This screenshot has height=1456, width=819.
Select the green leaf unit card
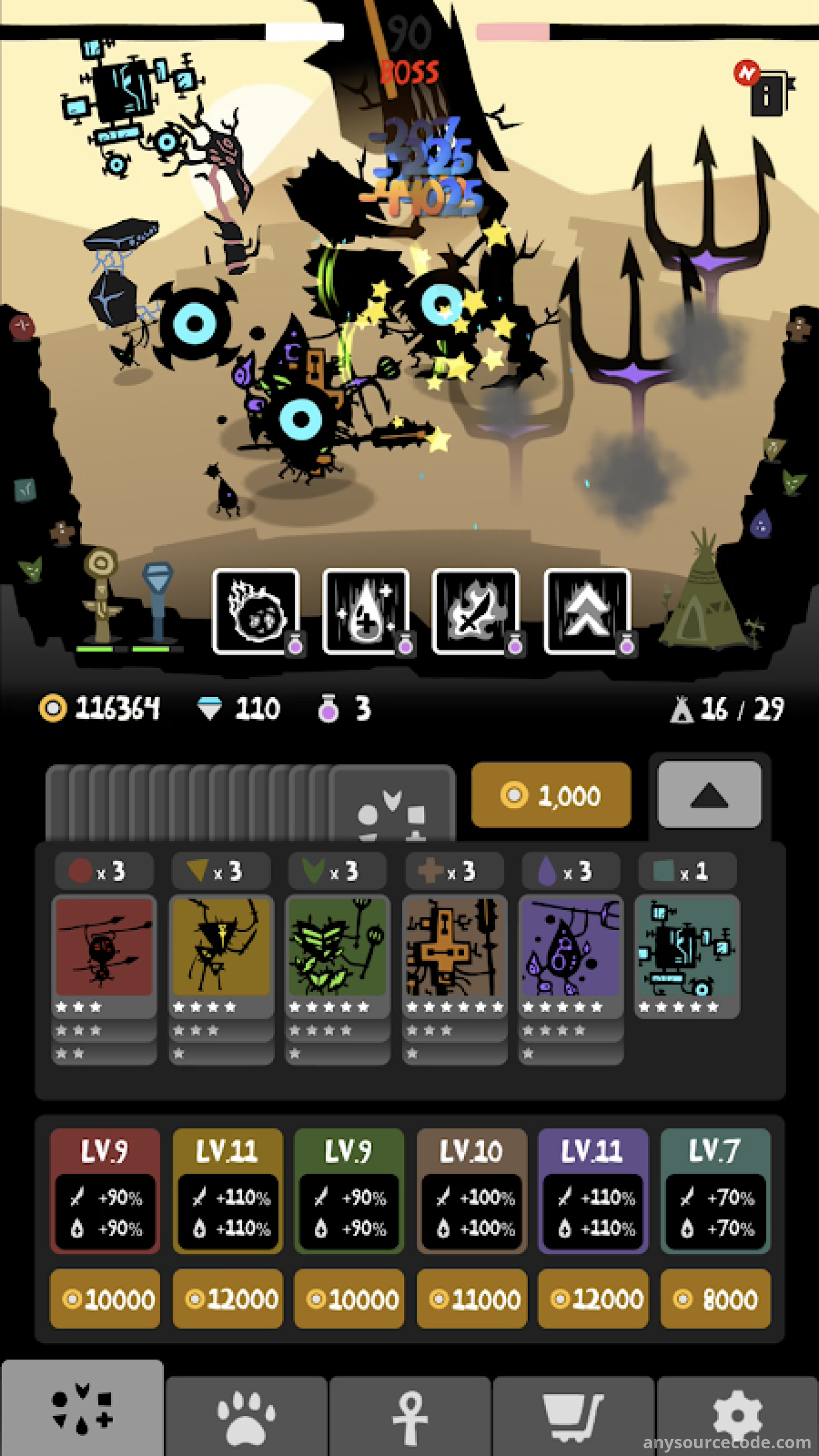tap(337, 956)
